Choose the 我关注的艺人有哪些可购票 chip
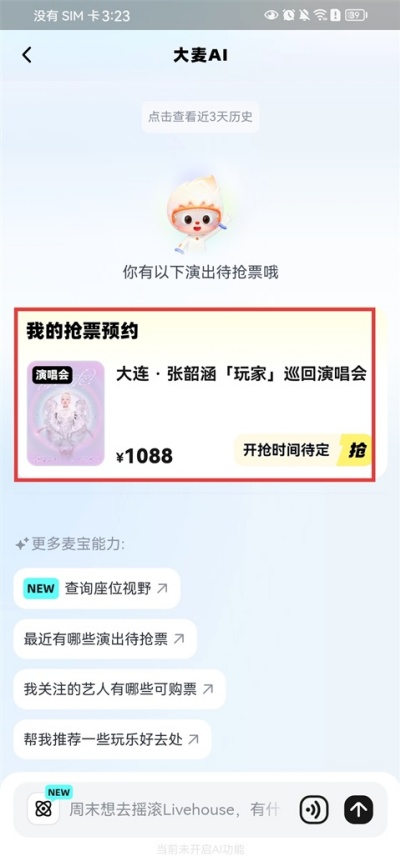 pyautogui.click(x=120, y=689)
